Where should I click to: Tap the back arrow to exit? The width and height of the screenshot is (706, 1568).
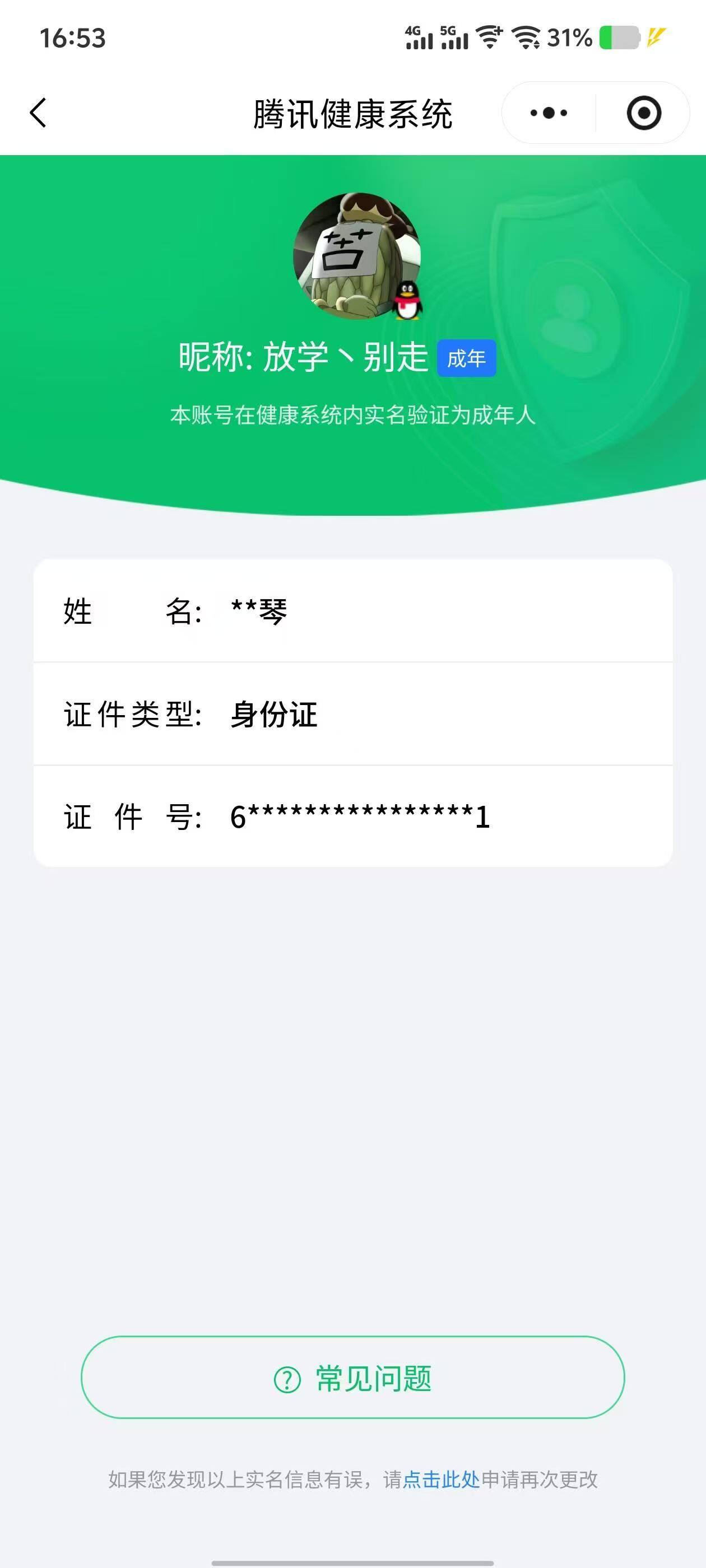[38, 113]
